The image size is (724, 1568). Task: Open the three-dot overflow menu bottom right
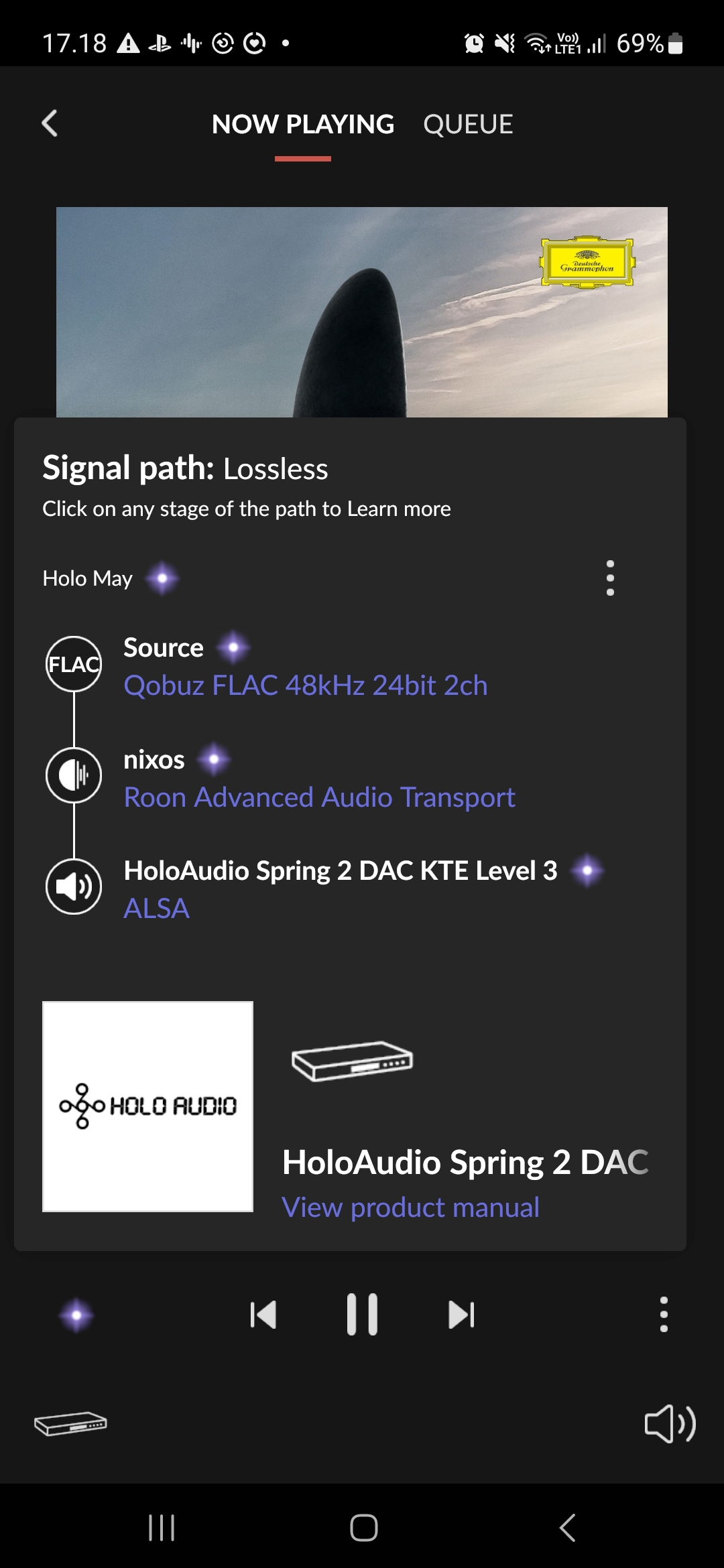[663, 1314]
